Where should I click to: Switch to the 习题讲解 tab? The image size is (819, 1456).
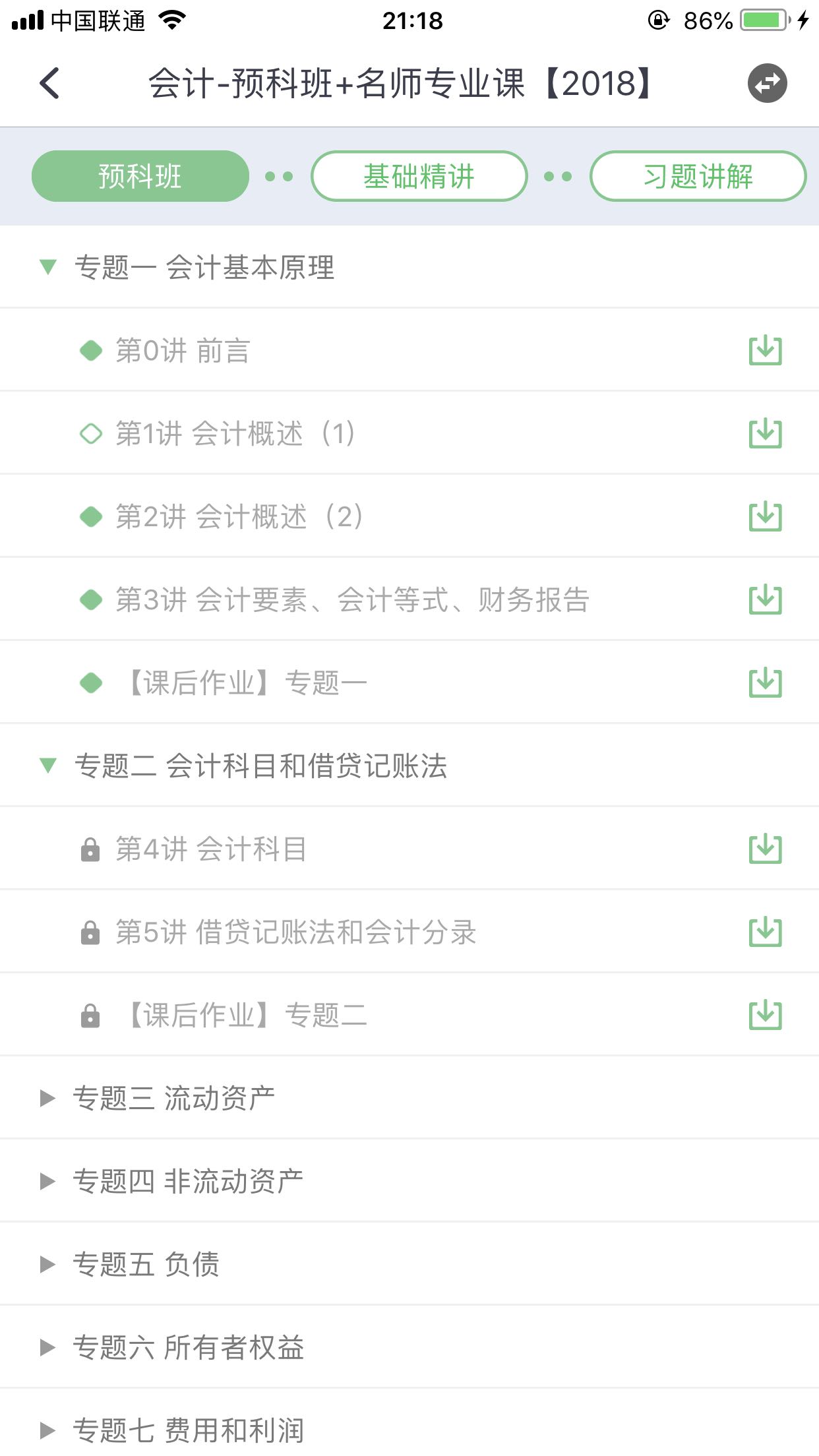tap(697, 176)
